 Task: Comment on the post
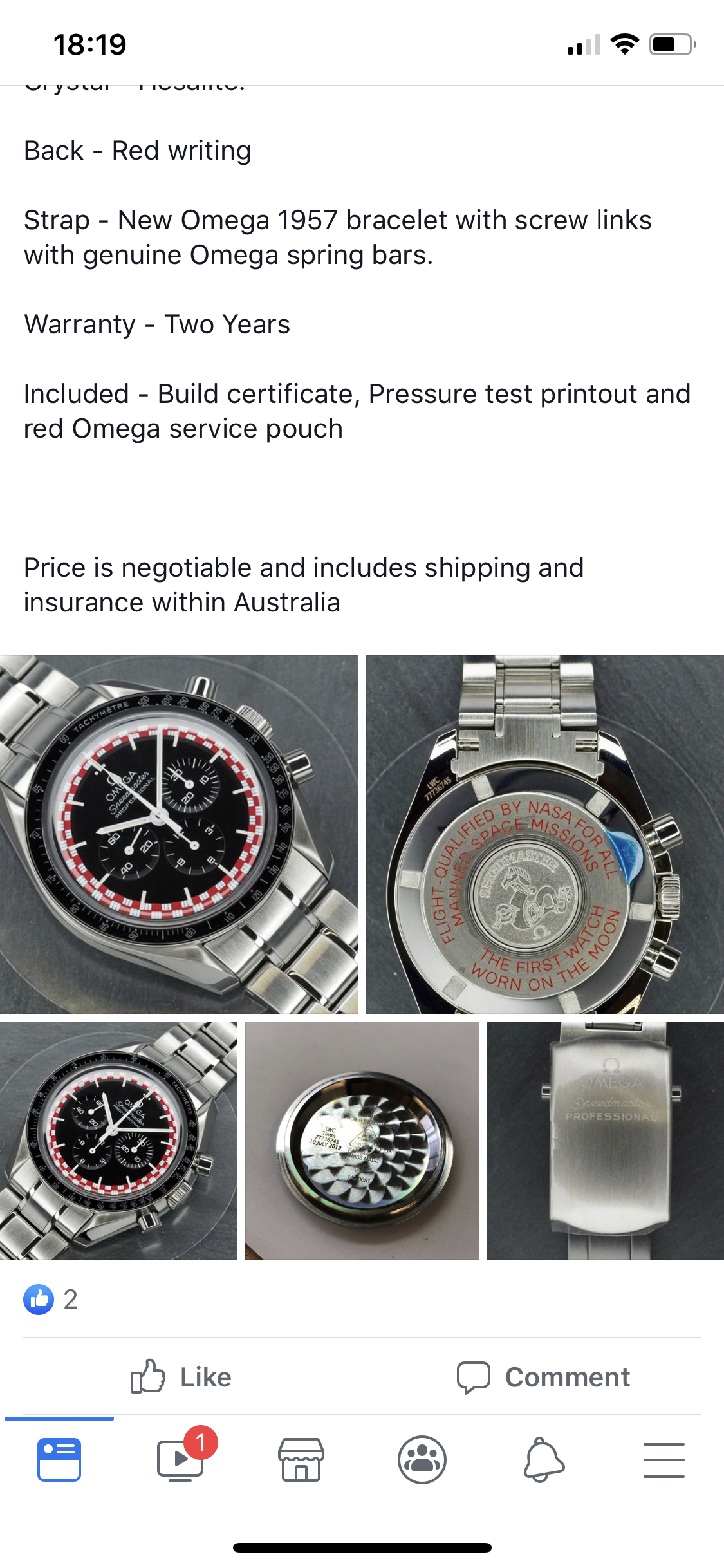point(543,1377)
